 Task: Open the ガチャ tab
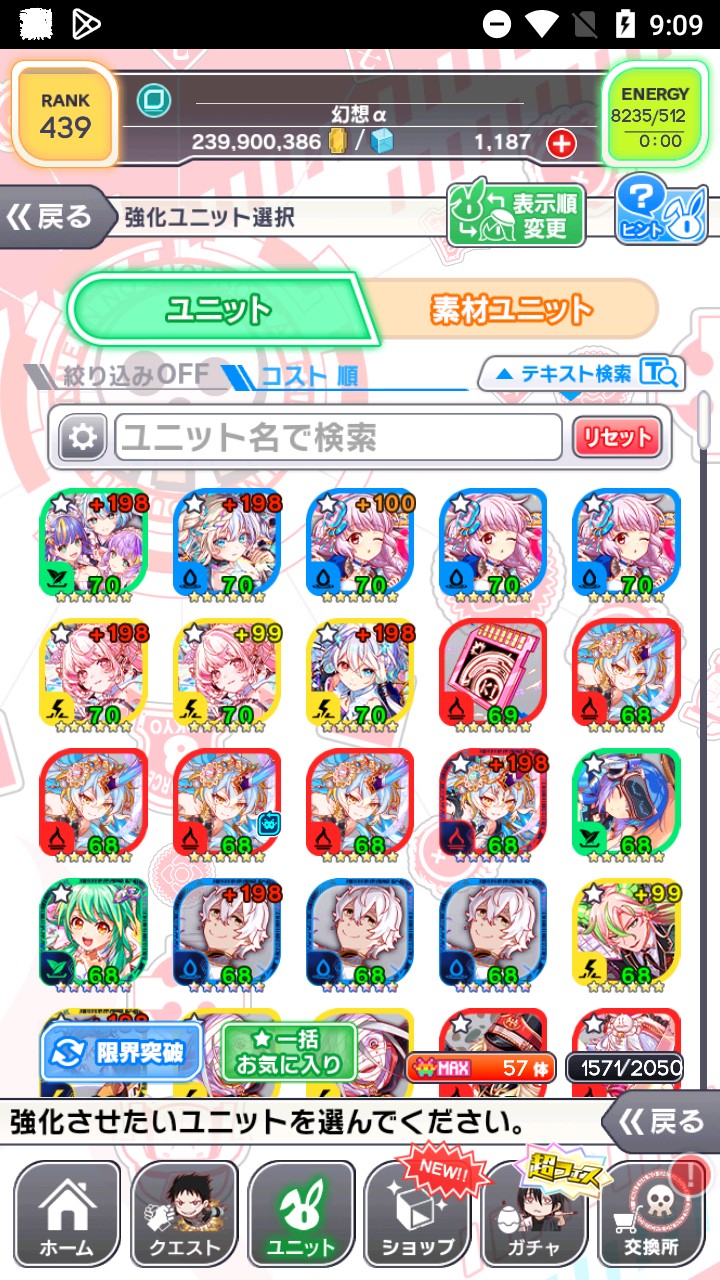534,1212
